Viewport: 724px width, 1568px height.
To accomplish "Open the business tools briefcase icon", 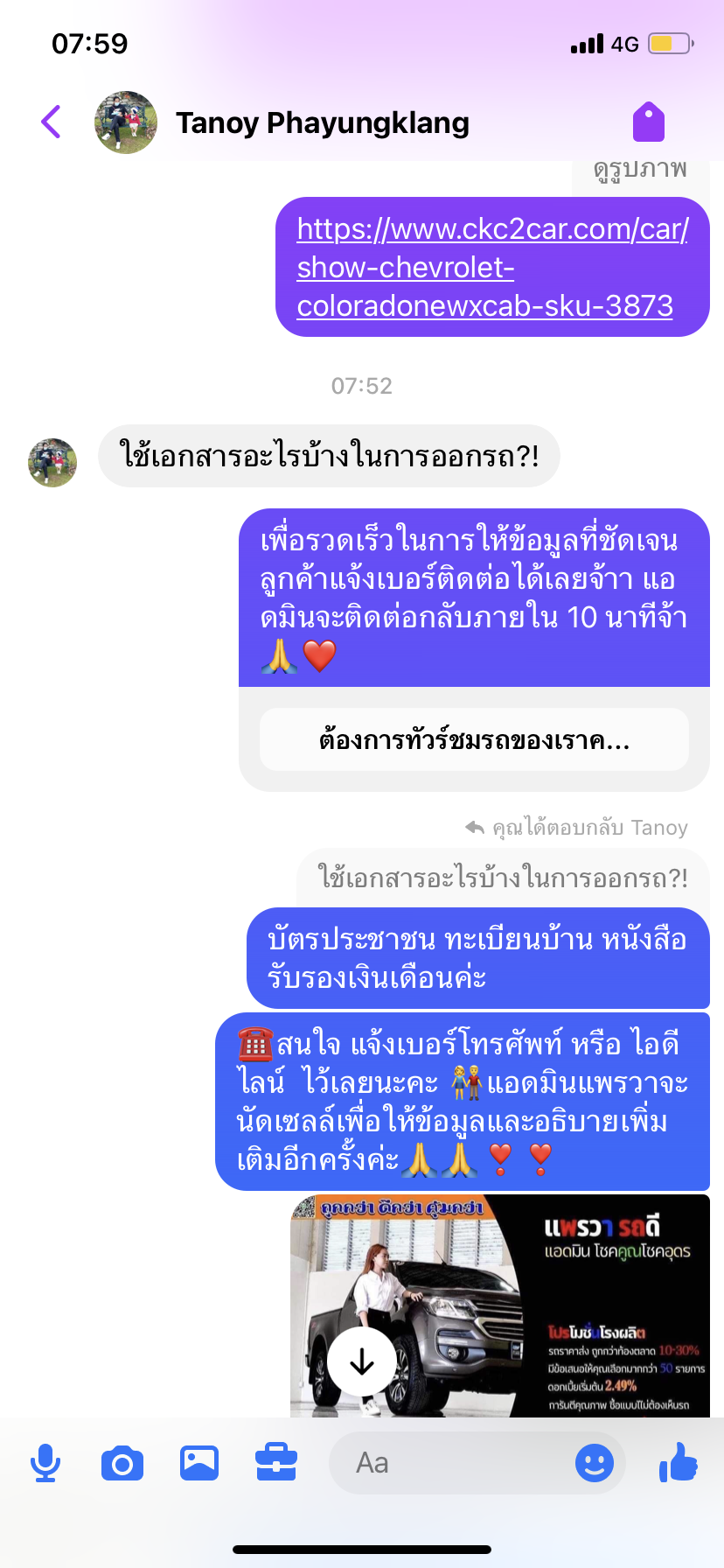I will [275, 1463].
